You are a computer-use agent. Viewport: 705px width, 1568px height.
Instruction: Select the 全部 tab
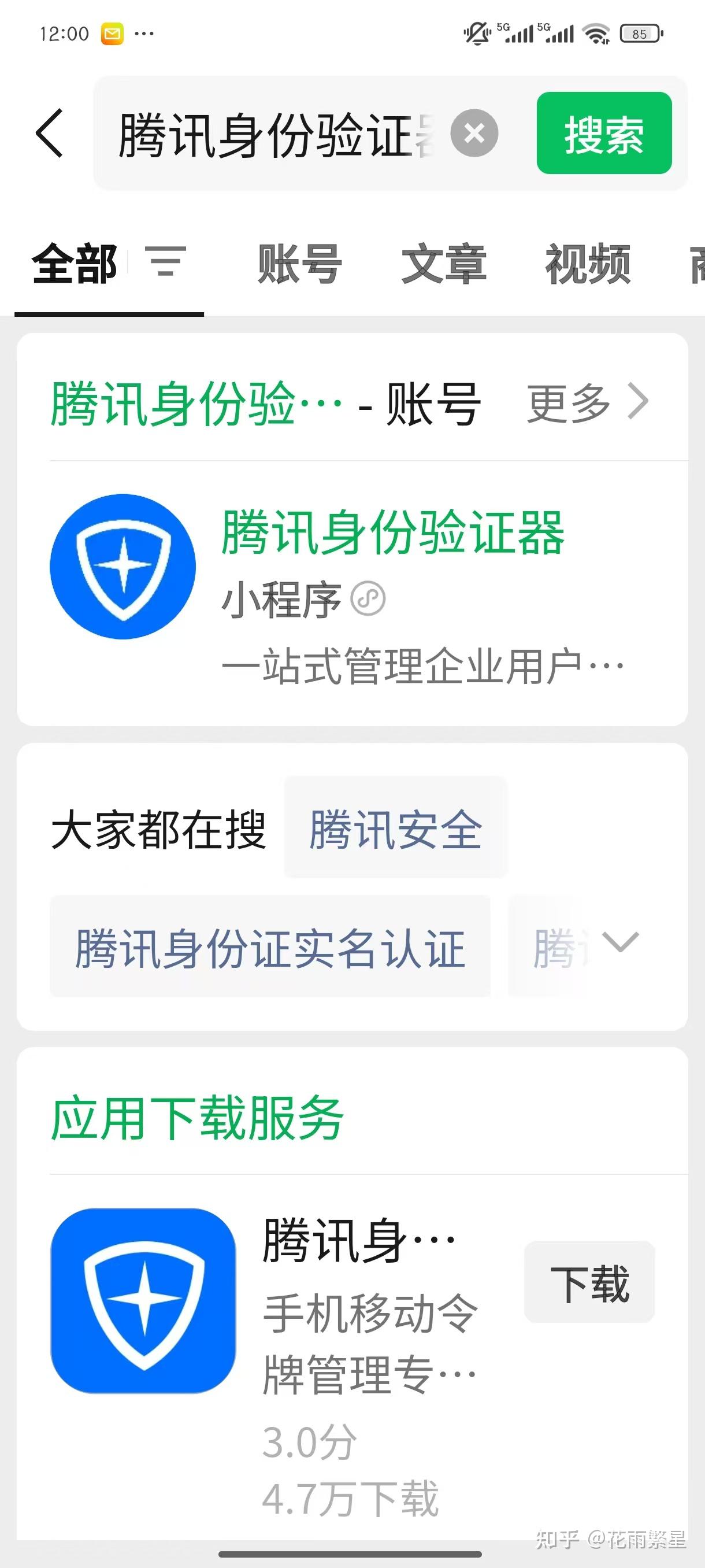(x=74, y=264)
